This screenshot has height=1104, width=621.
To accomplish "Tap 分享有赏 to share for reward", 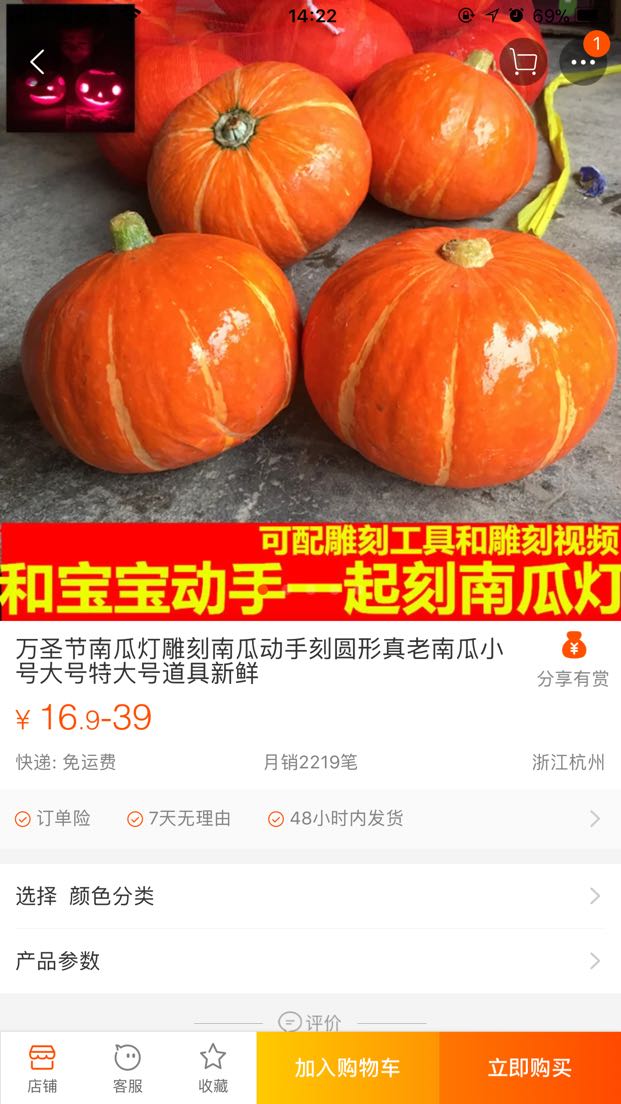I will [x=573, y=660].
